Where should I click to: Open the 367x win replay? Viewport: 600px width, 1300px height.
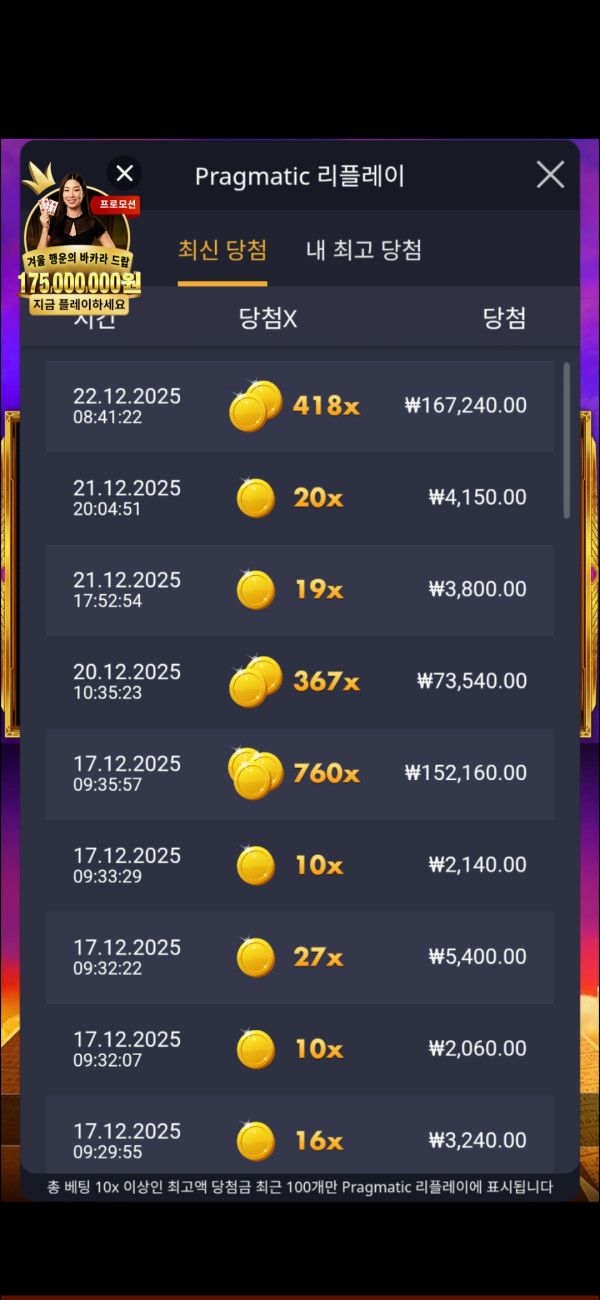pos(300,682)
